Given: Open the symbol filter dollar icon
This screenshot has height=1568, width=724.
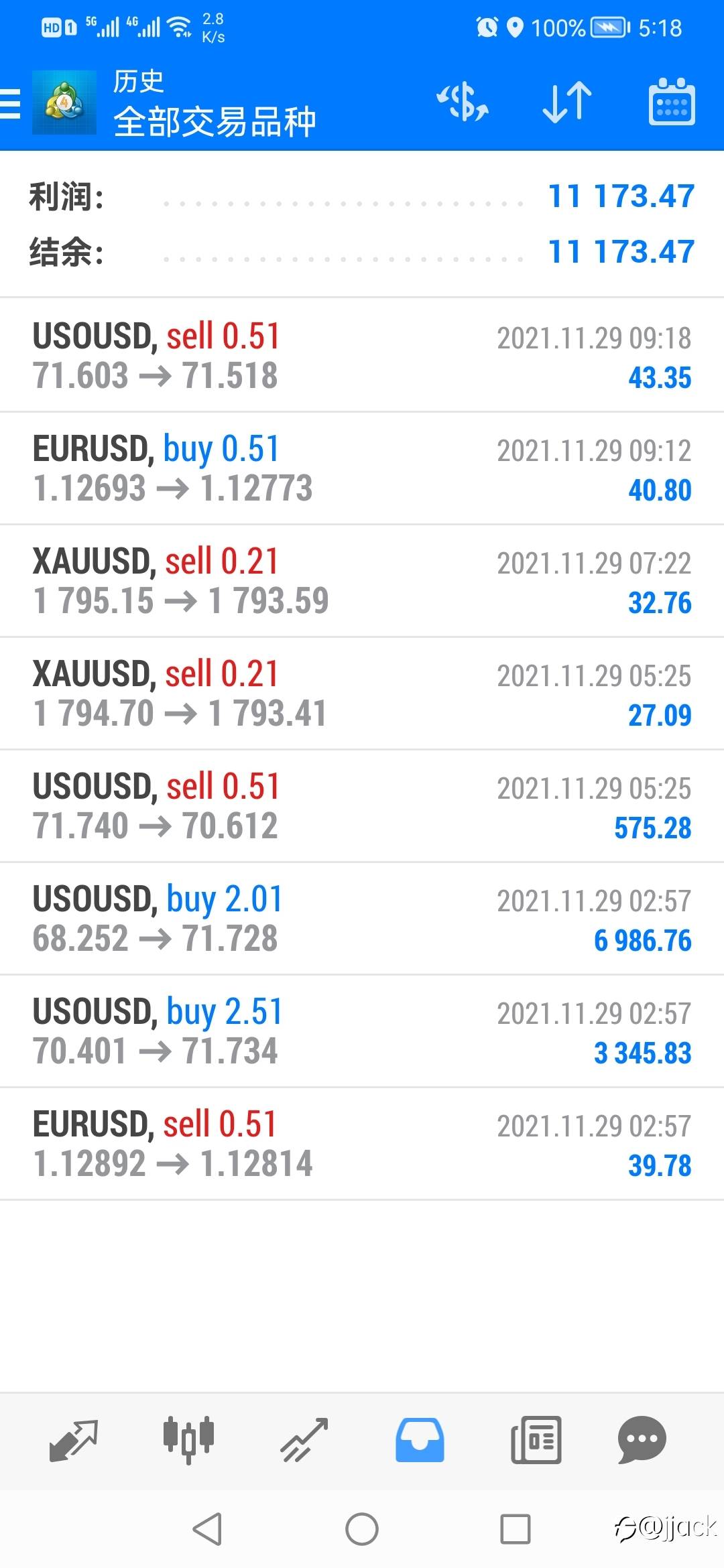Looking at the screenshot, I should (x=463, y=103).
